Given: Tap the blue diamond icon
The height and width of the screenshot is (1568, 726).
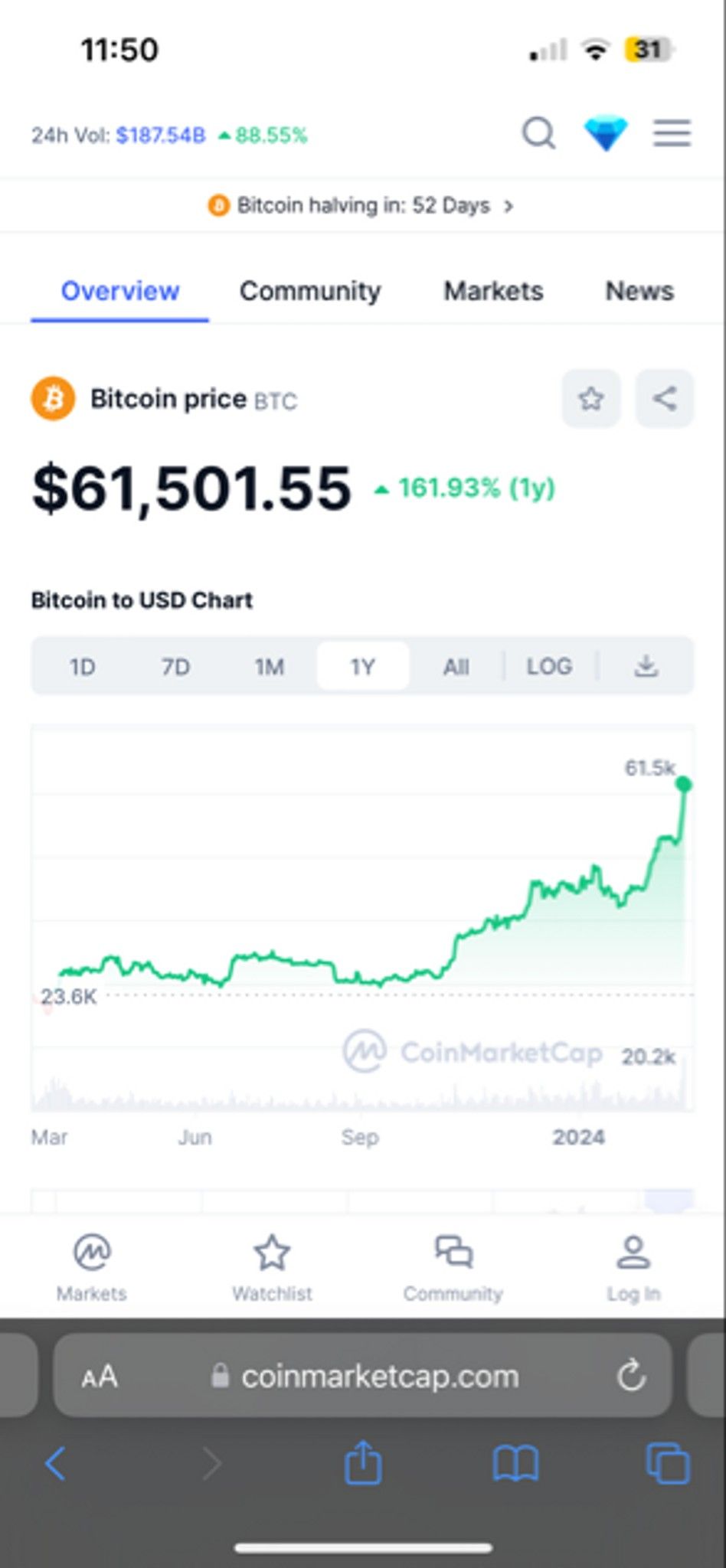Looking at the screenshot, I should coord(606,134).
